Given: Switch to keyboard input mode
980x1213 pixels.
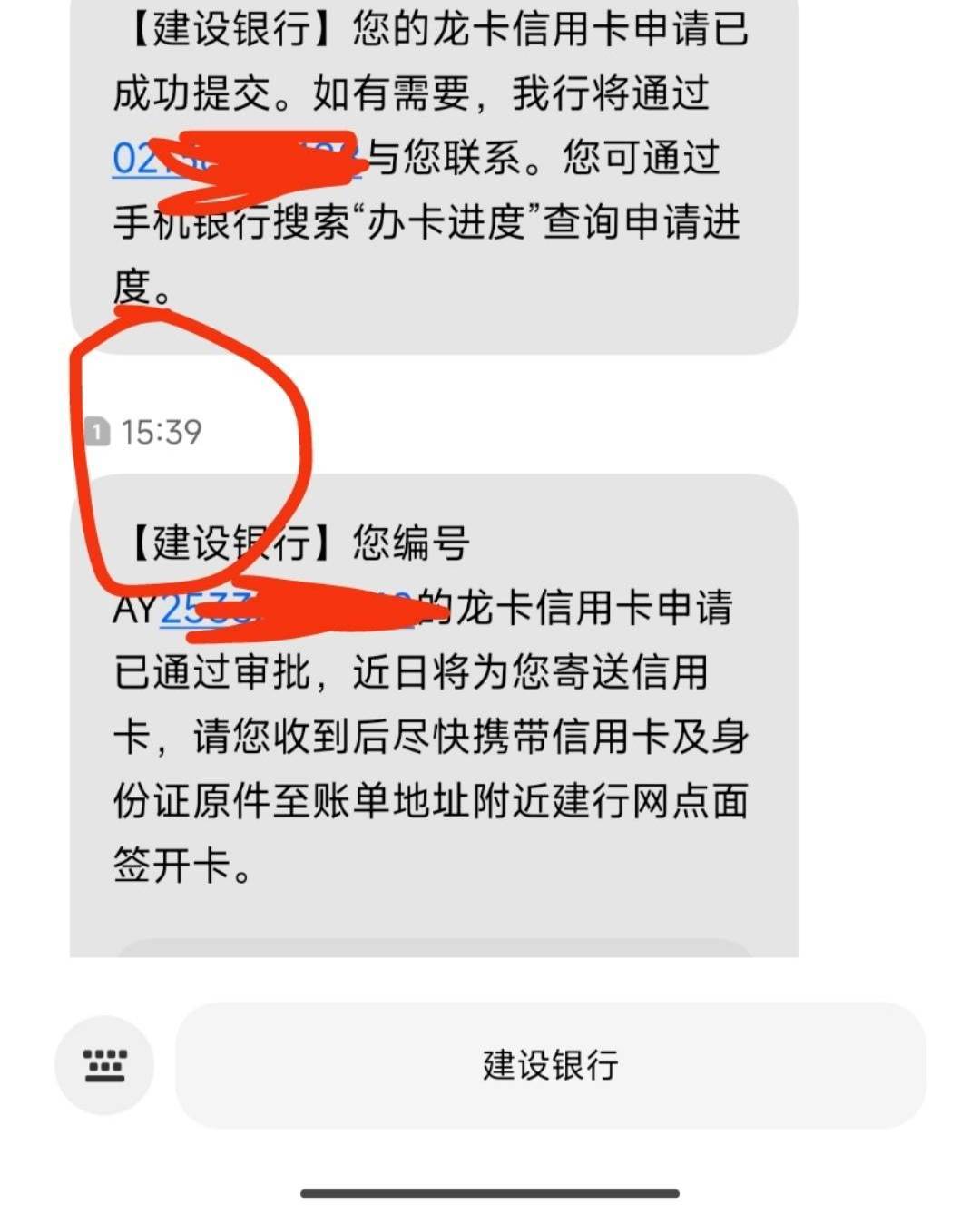Looking at the screenshot, I should [104, 1065].
